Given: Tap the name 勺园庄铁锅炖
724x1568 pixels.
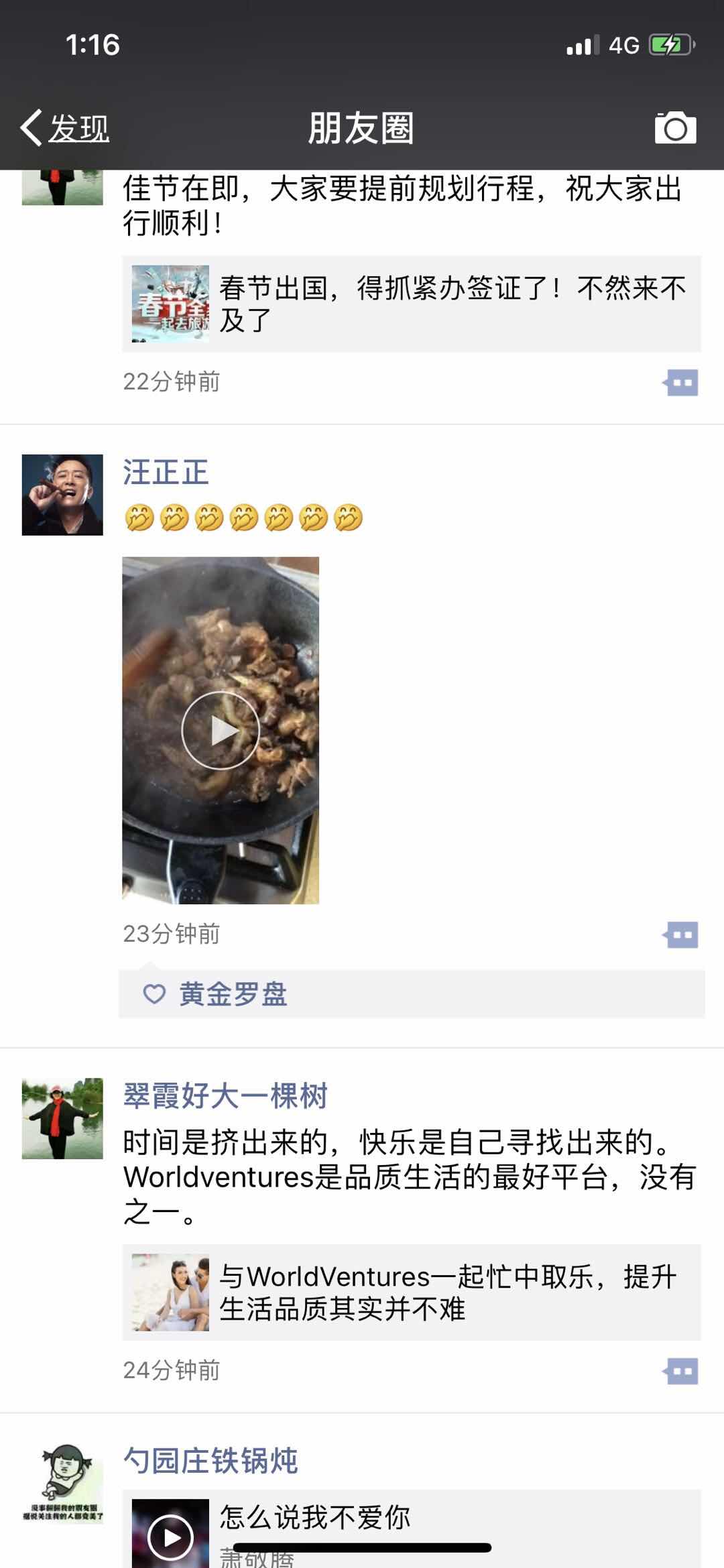Looking at the screenshot, I should click(210, 1461).
